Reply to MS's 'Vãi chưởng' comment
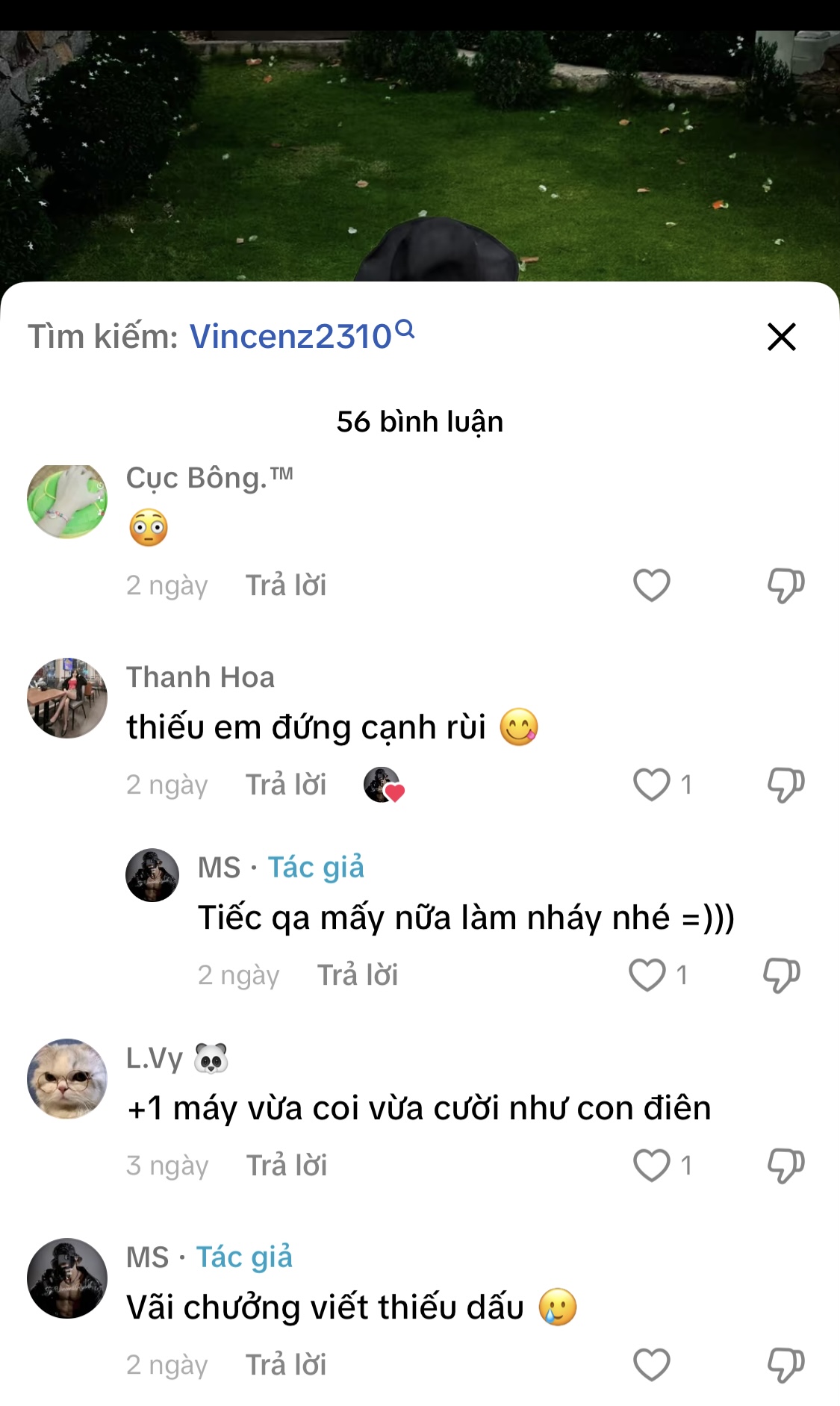This screenshot has height=1406, width=840. coord(286,1365)
